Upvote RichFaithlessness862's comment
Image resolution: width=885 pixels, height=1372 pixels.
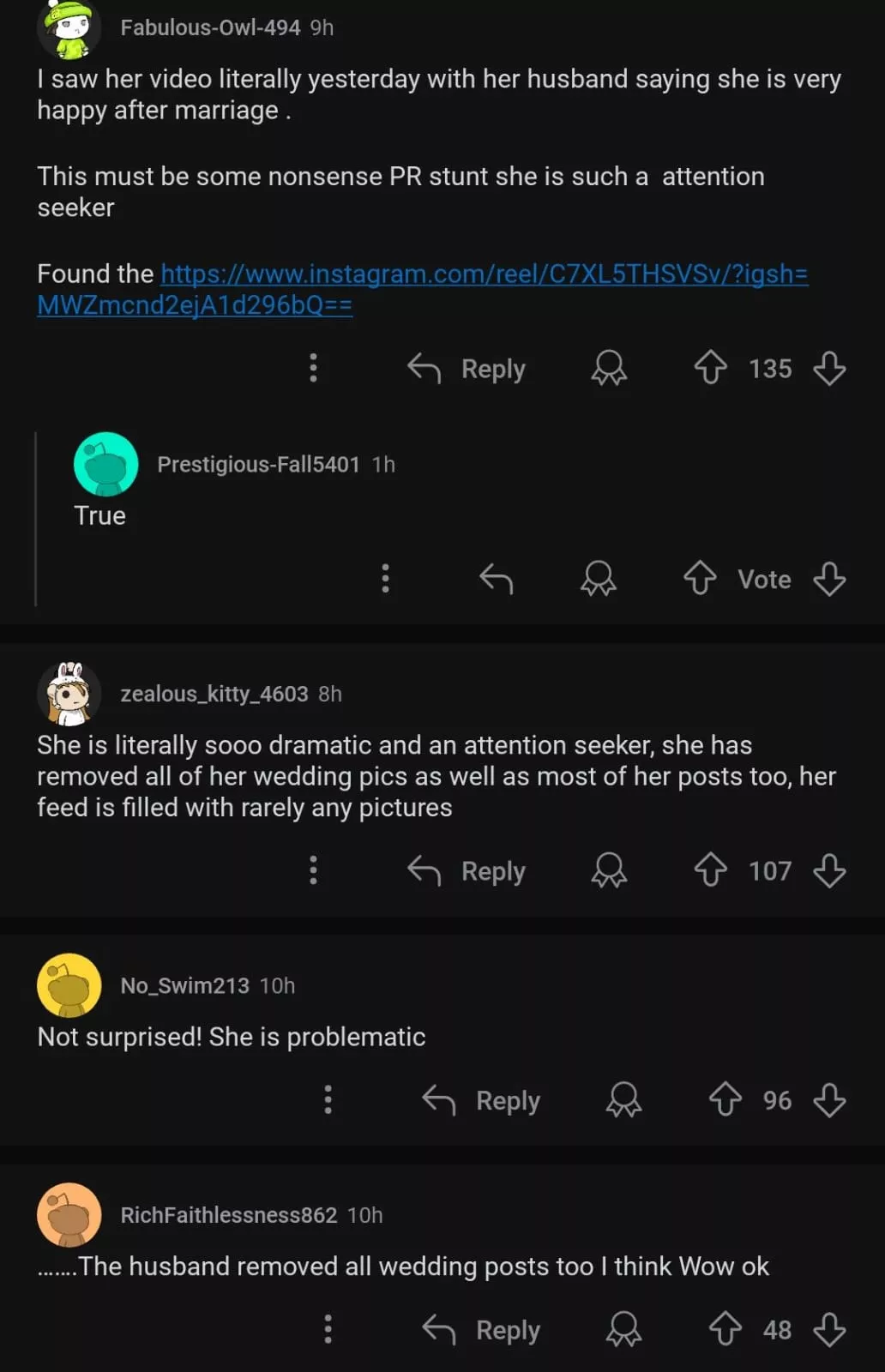point(725,1331)
